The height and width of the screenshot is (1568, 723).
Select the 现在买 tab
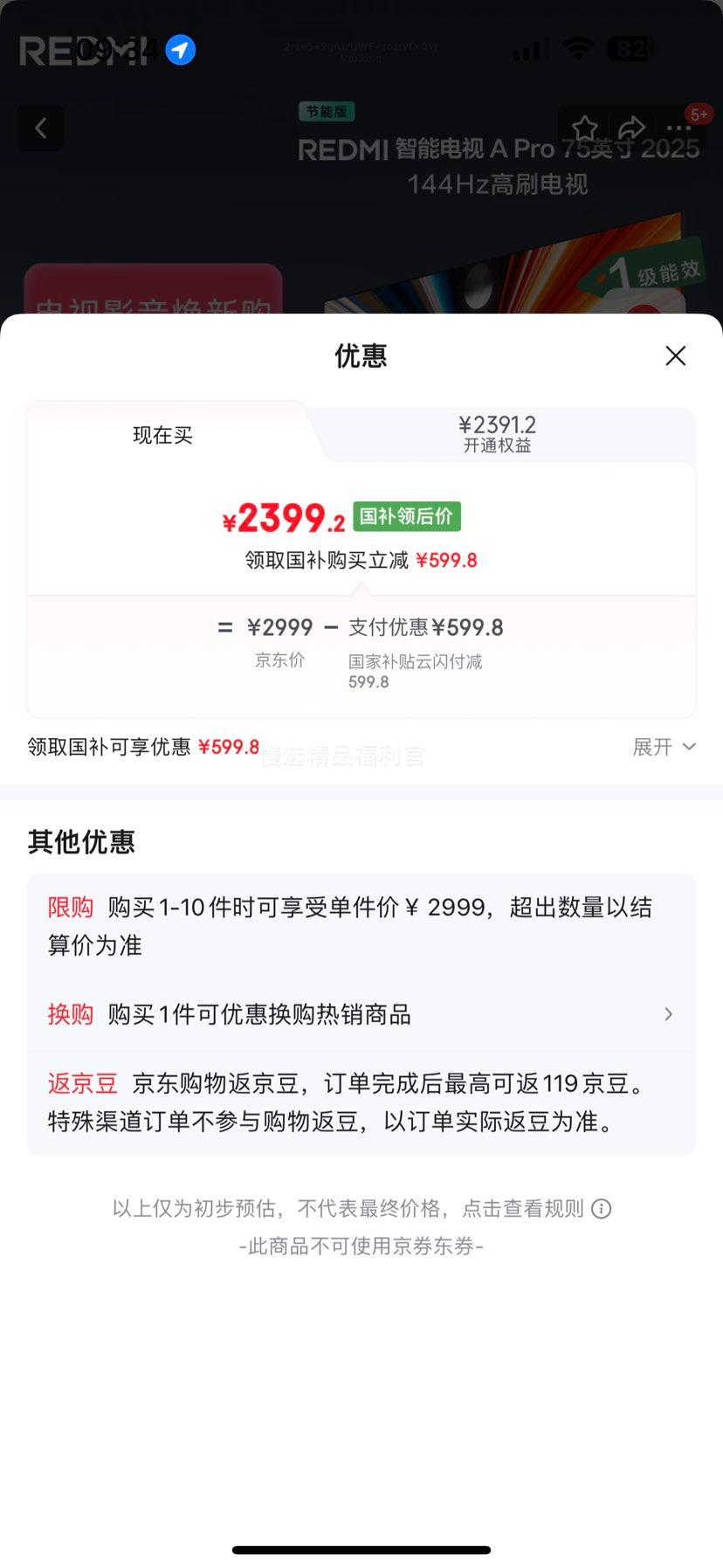(162, 435)
